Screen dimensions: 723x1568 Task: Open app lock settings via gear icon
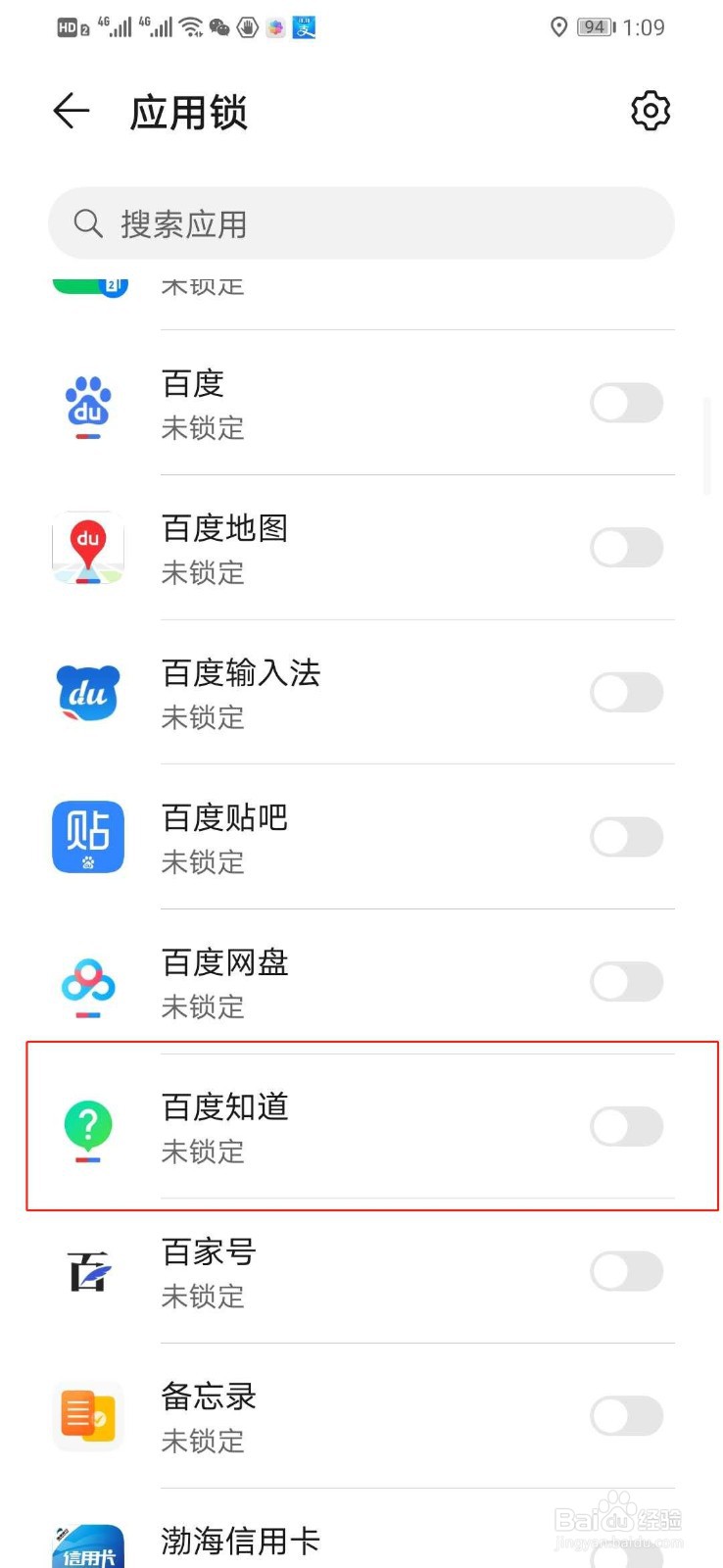pyautogui.click(x=651, y=111)
